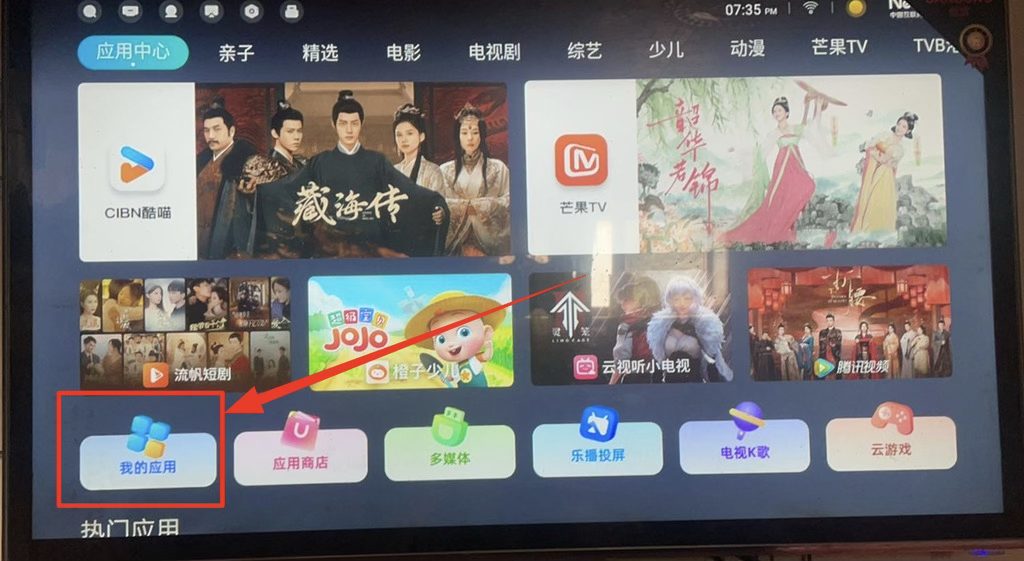Open the search icon in the top bar
The image size is (1024, 561).
(90, 12)
